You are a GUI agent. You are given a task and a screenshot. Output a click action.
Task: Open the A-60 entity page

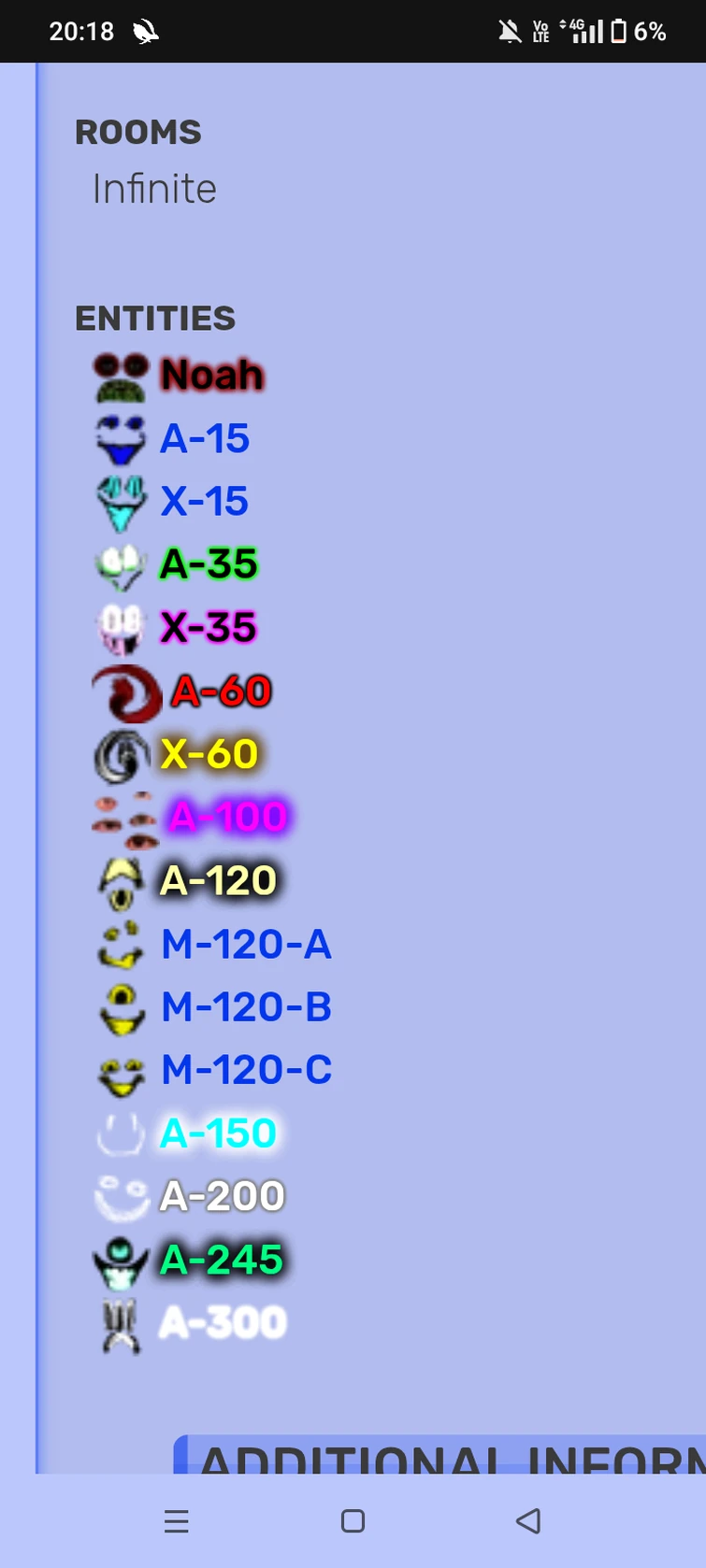coord(222,691)
